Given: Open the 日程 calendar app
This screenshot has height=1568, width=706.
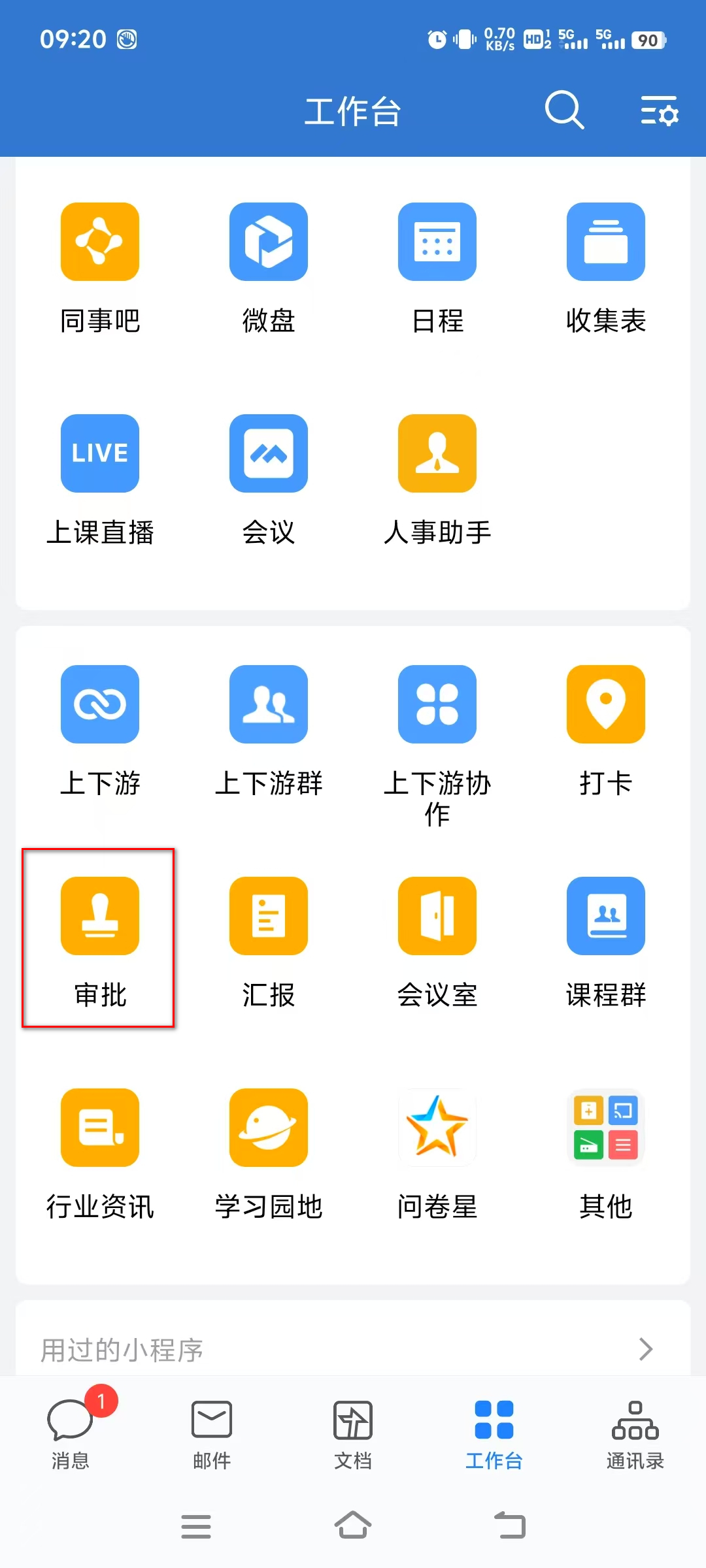Looking at the screenshot, I should coord(437,242).
